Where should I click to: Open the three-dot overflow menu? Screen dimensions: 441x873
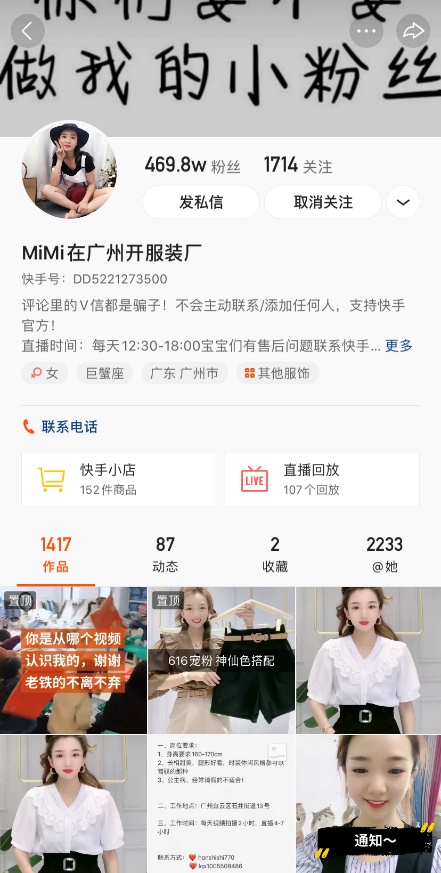point(366,31)
